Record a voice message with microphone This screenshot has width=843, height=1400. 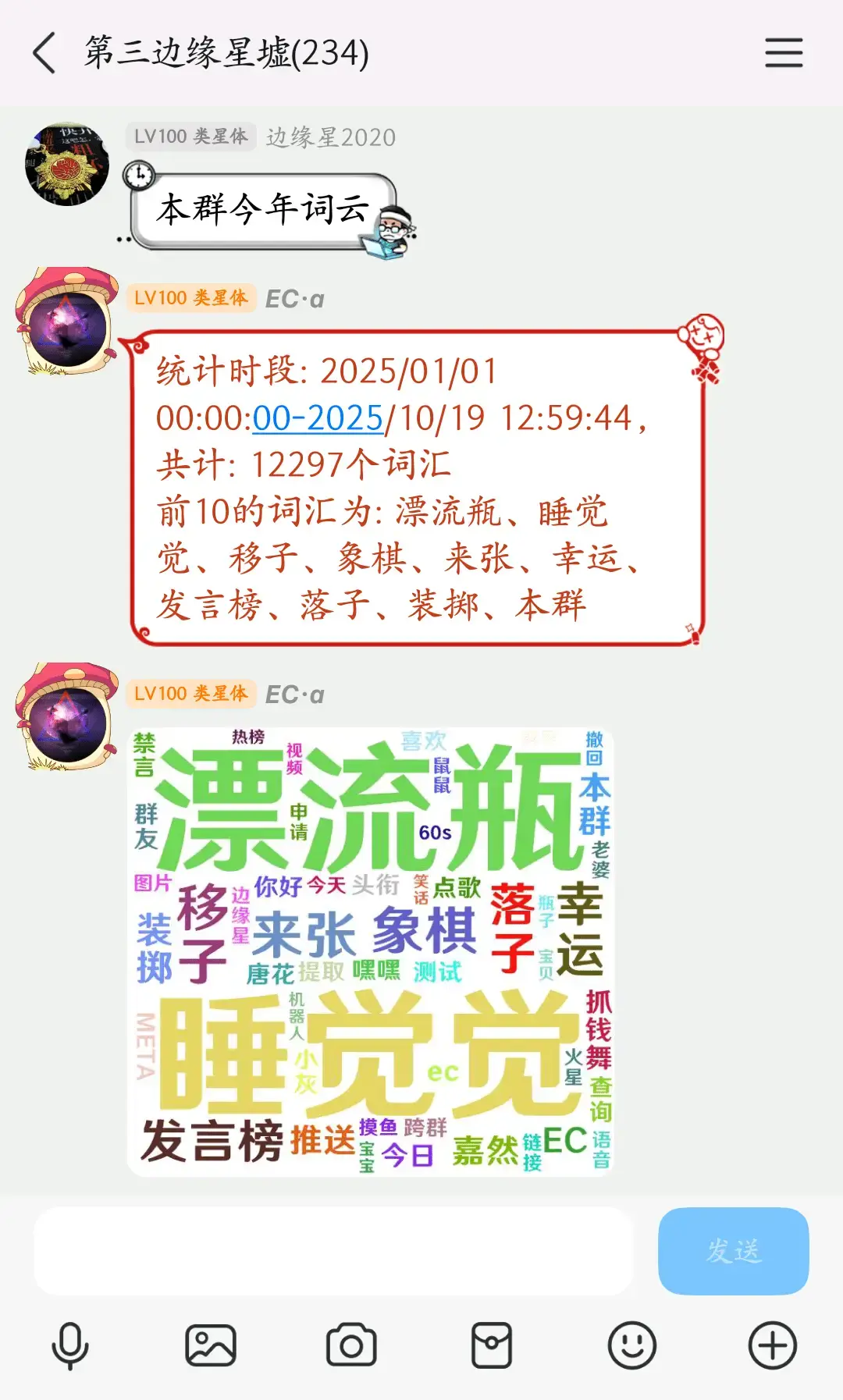[x=70, y=1345]
